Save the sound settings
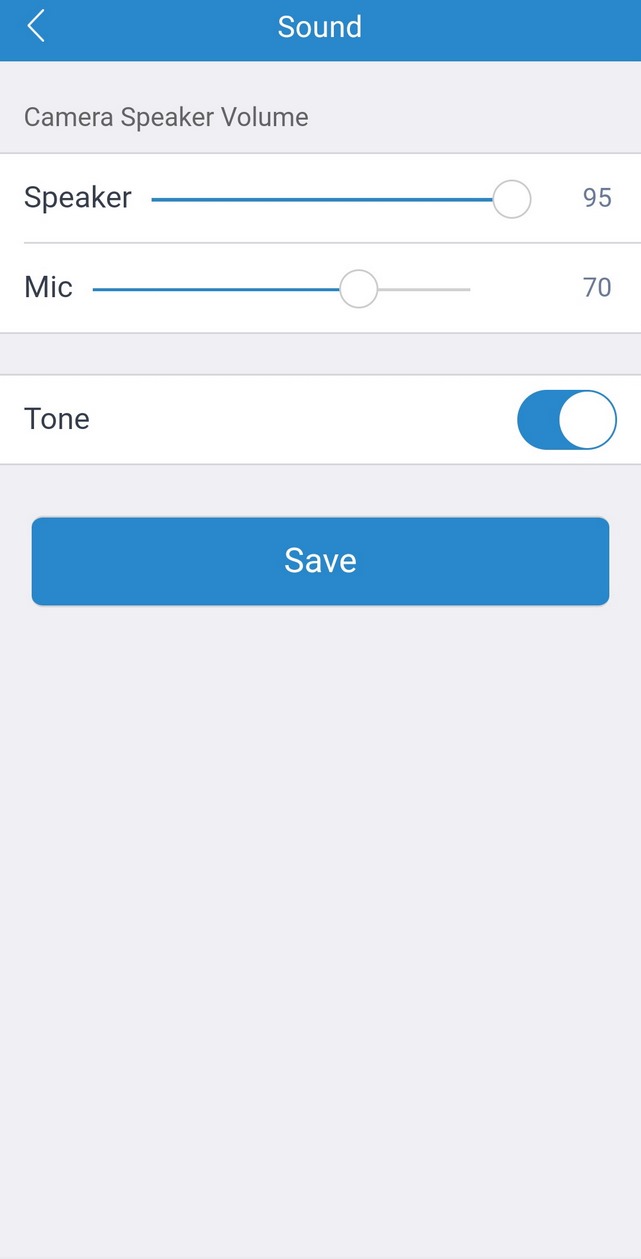This screenshot has width=641, height=1259. (x=320, y=561)
